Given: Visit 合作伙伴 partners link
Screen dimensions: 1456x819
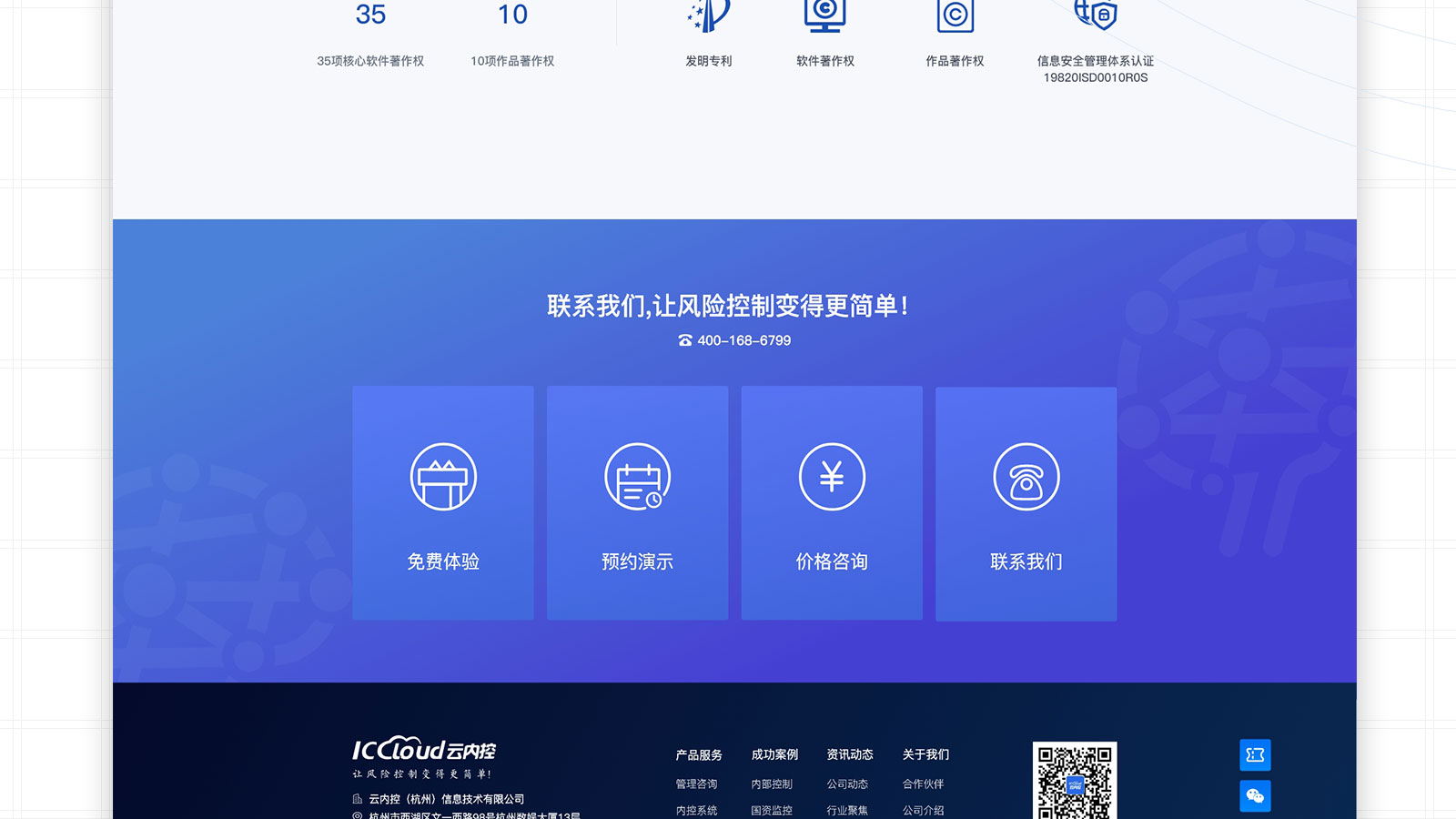Looking at the screenshot, I should coord(923,784).
